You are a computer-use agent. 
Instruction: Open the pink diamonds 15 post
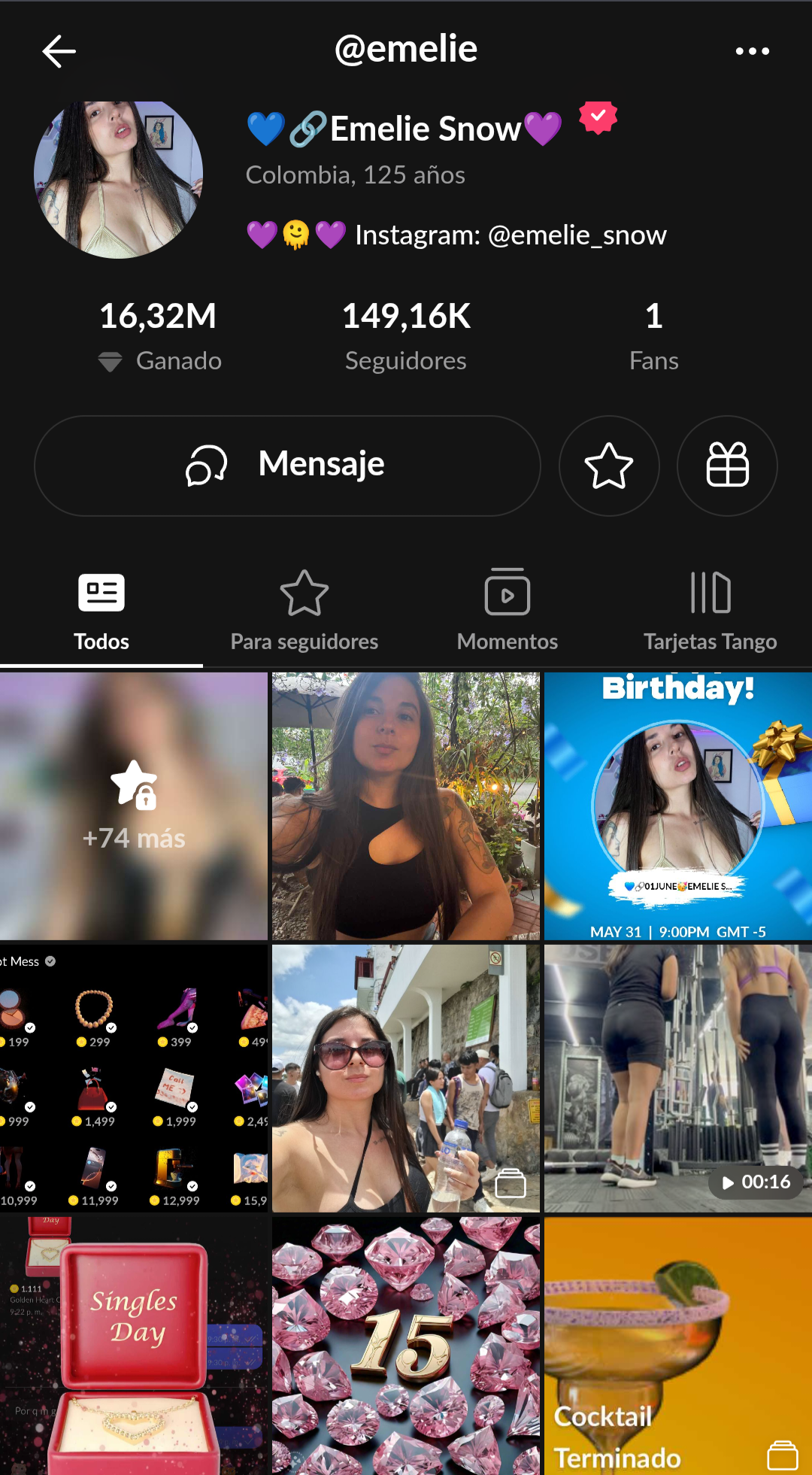406,1346
